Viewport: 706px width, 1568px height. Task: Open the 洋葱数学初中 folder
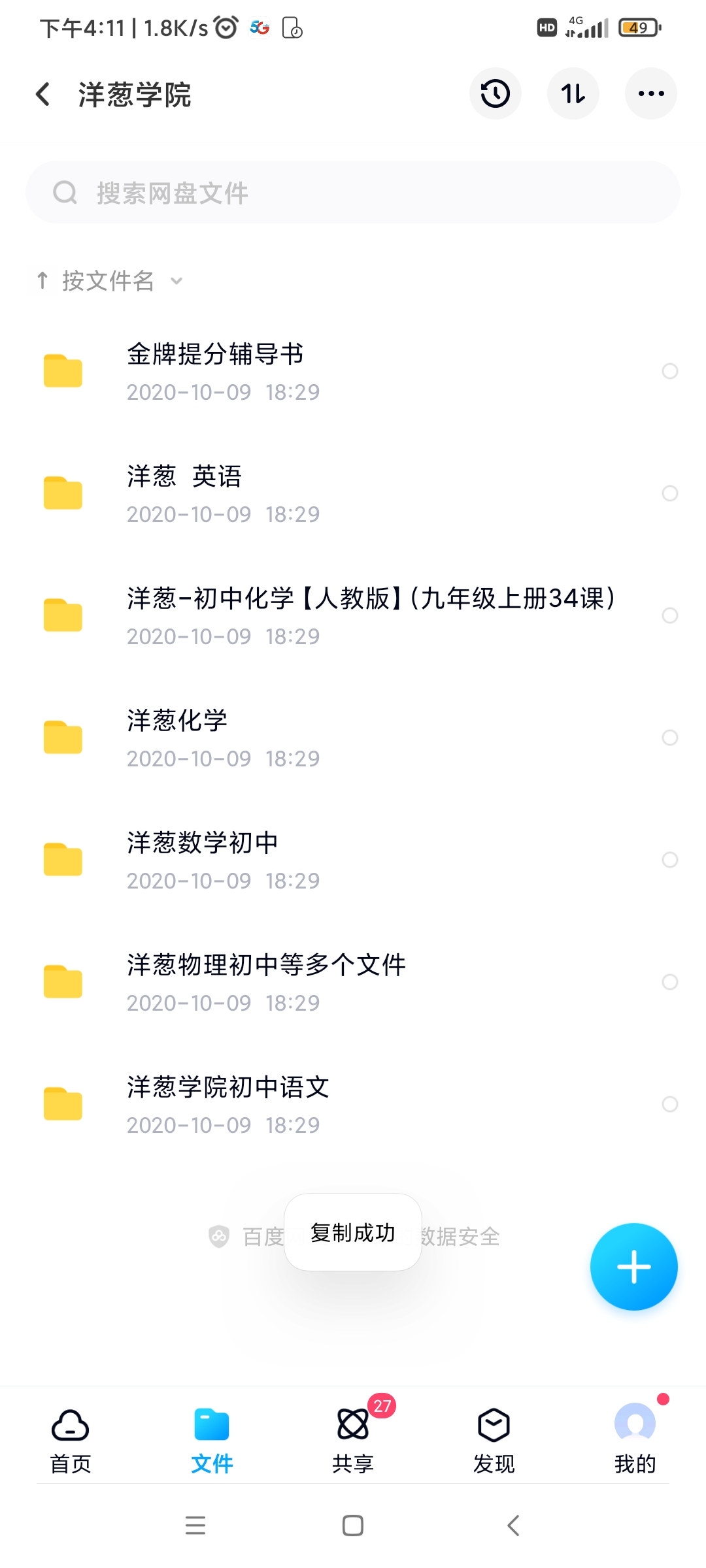pos(203,860)
